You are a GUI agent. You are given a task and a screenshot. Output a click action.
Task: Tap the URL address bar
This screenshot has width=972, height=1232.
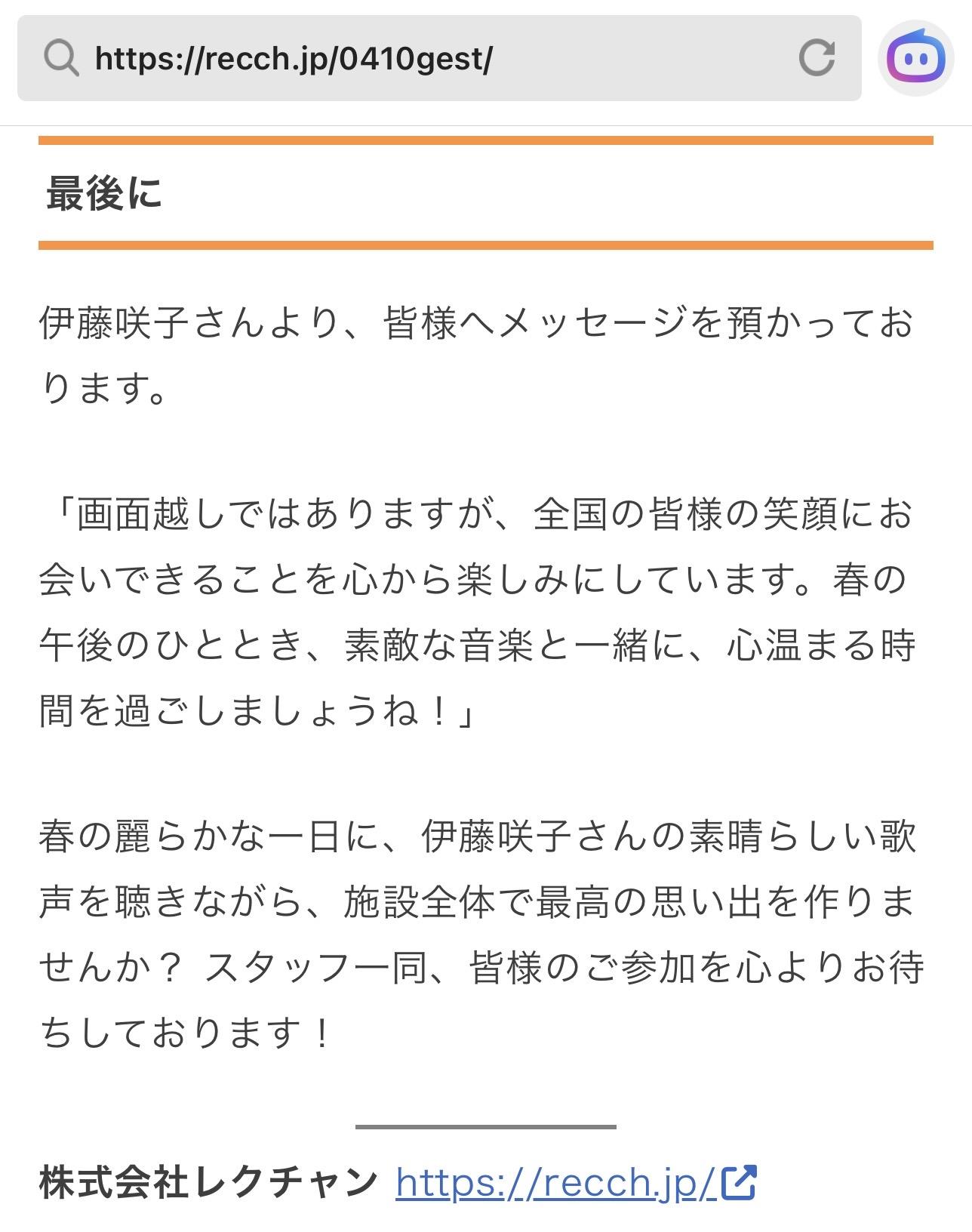438,57
